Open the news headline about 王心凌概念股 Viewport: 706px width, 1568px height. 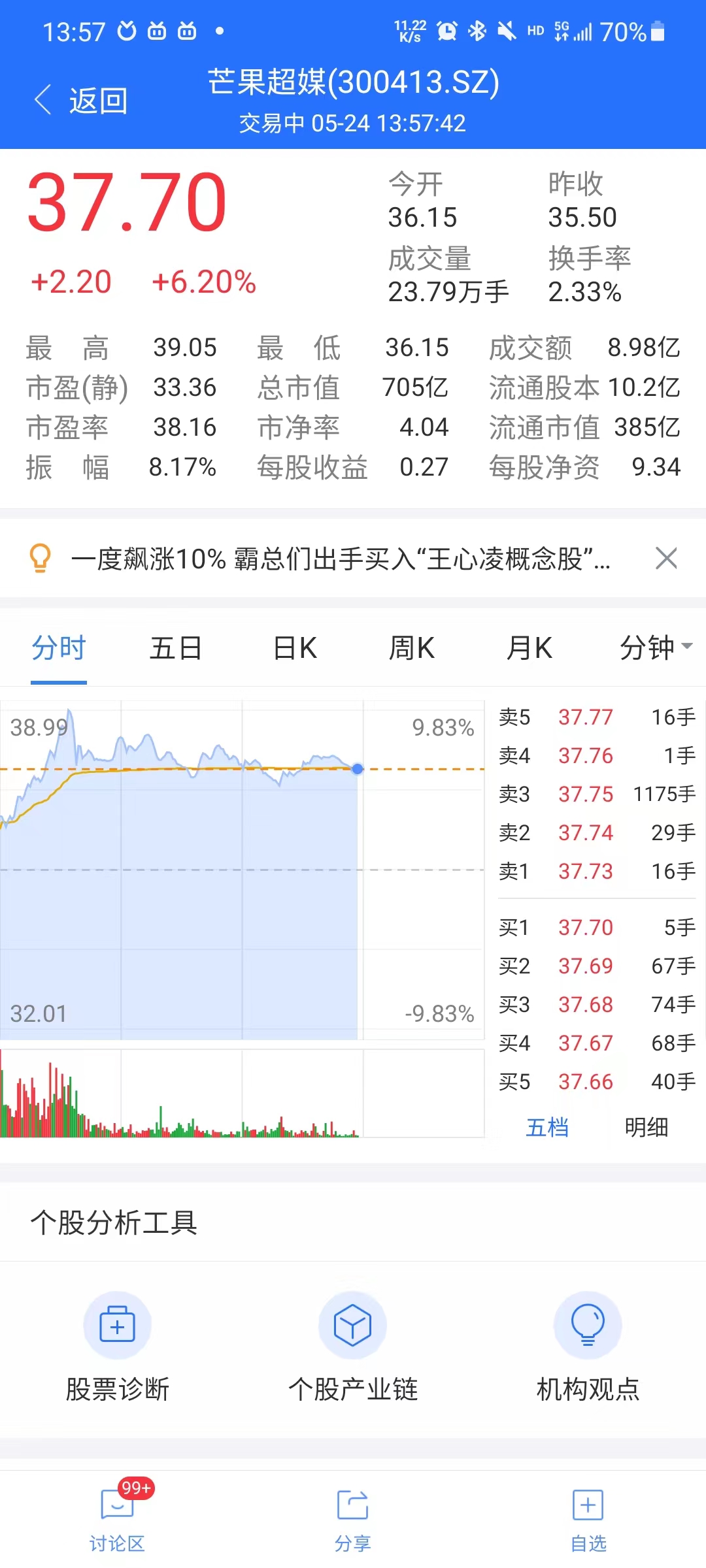pyautogui.click(x=341, y=559)
